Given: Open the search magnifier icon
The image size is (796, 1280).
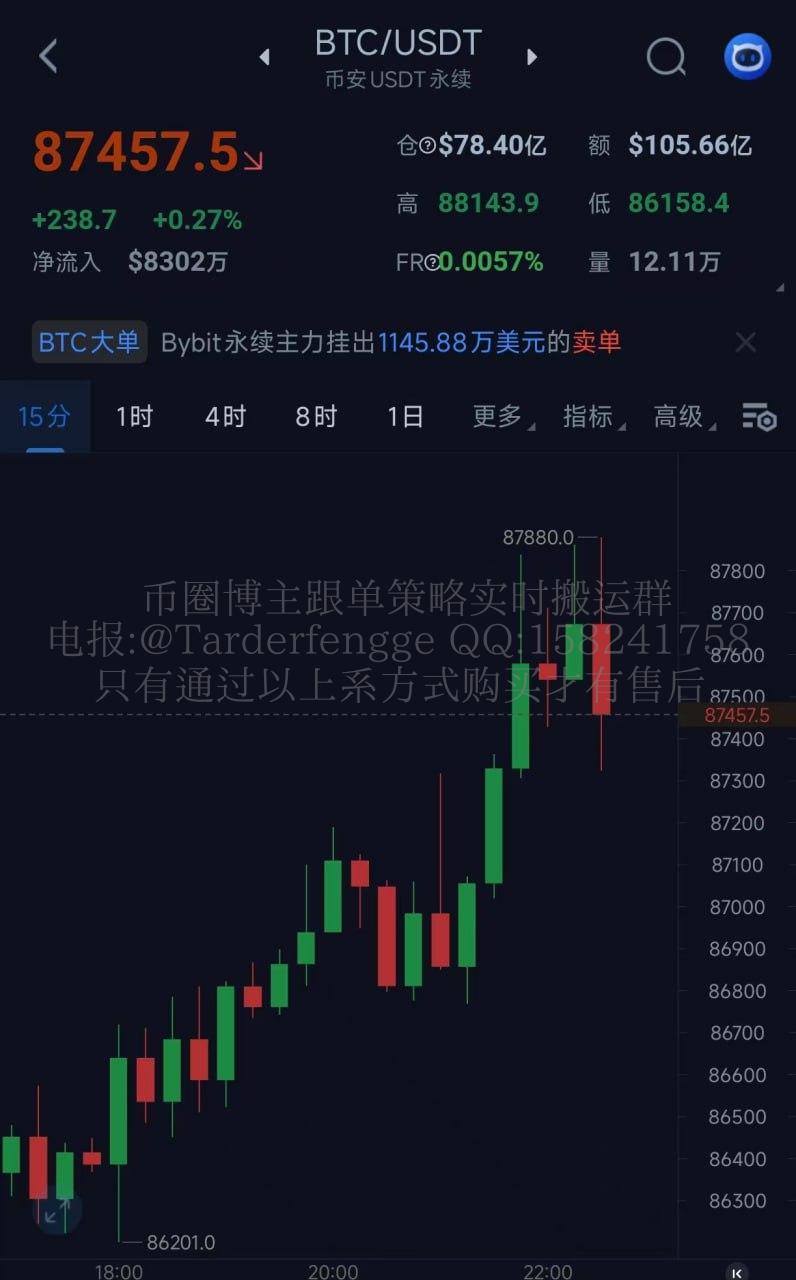Looking at the screenshot, I should [x=666, y=57].
